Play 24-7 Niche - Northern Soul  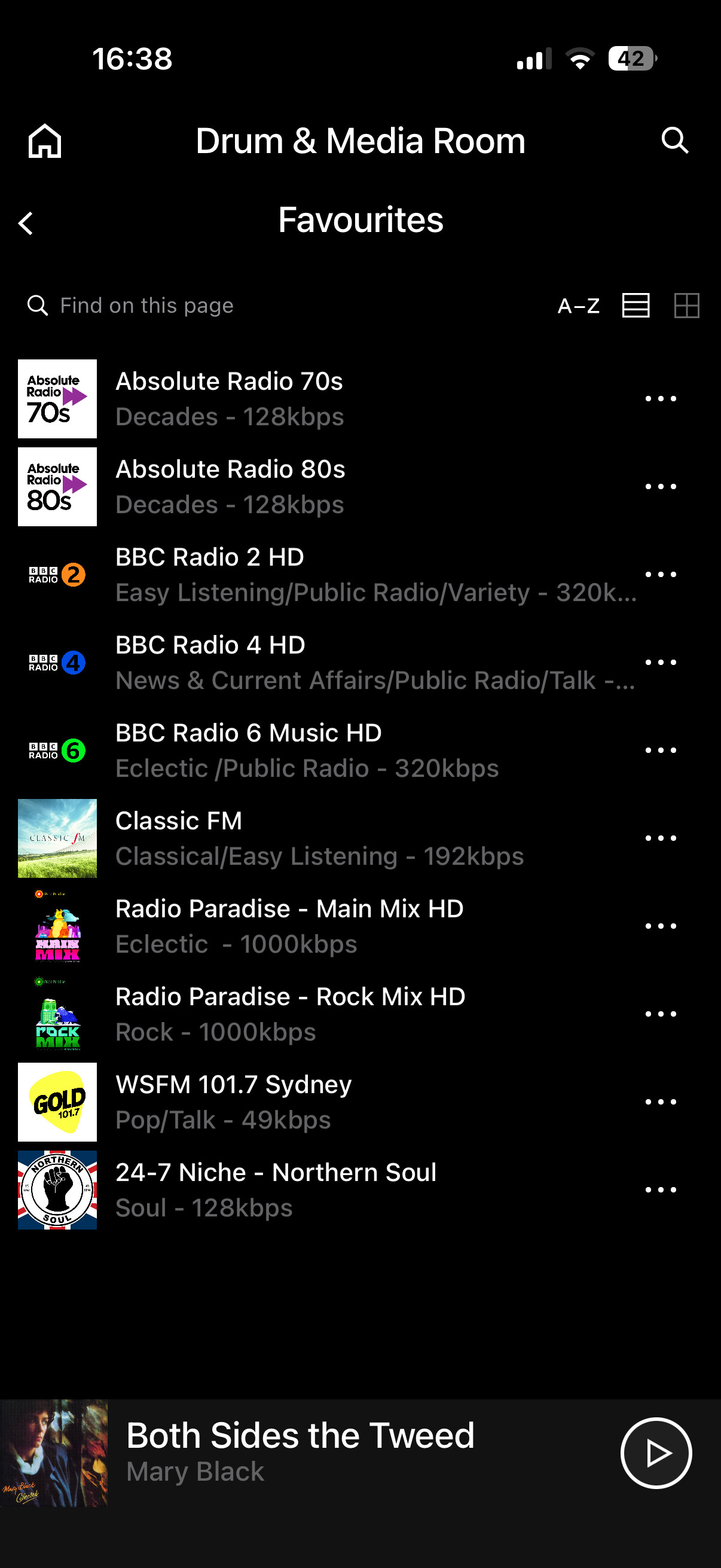point(275,1189)
